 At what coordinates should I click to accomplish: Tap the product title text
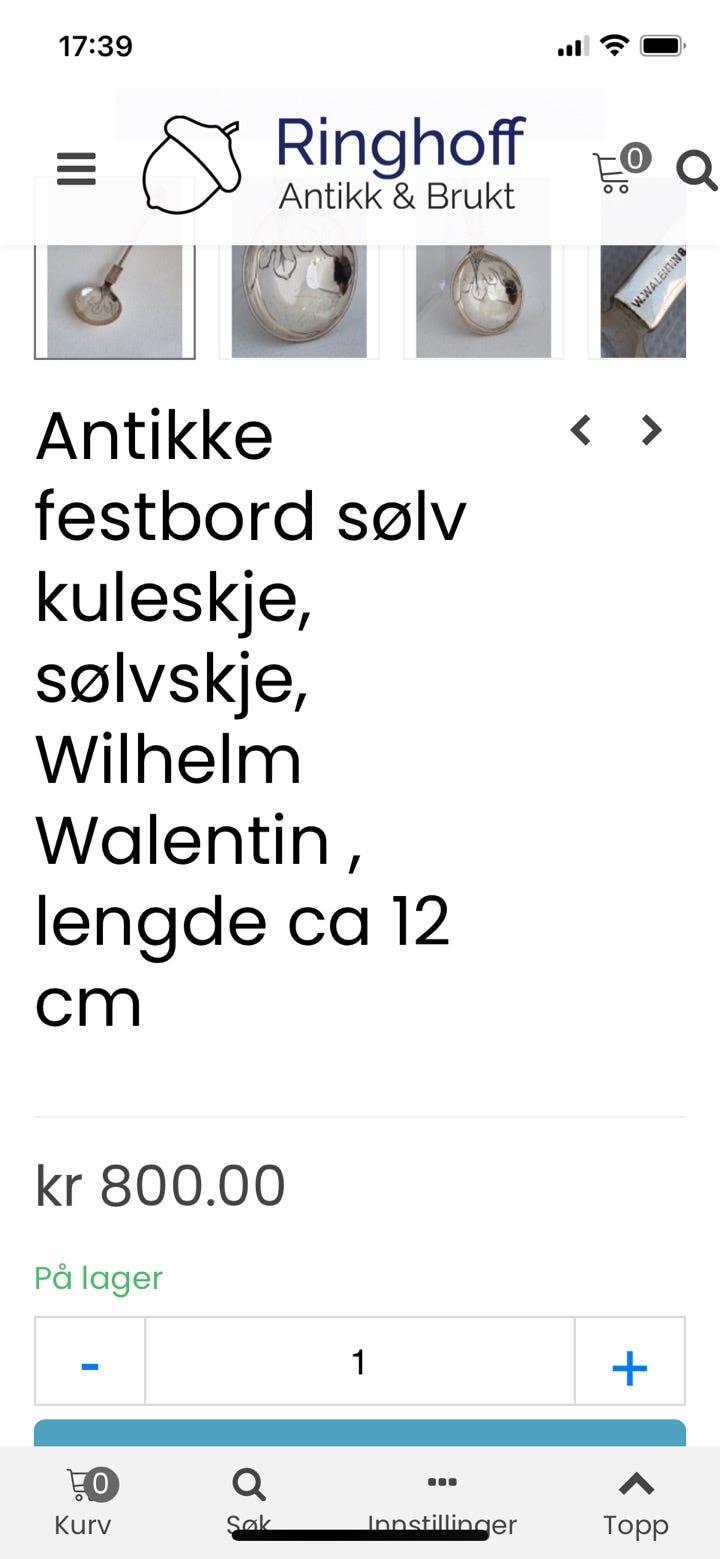click(x=250, y=715)
